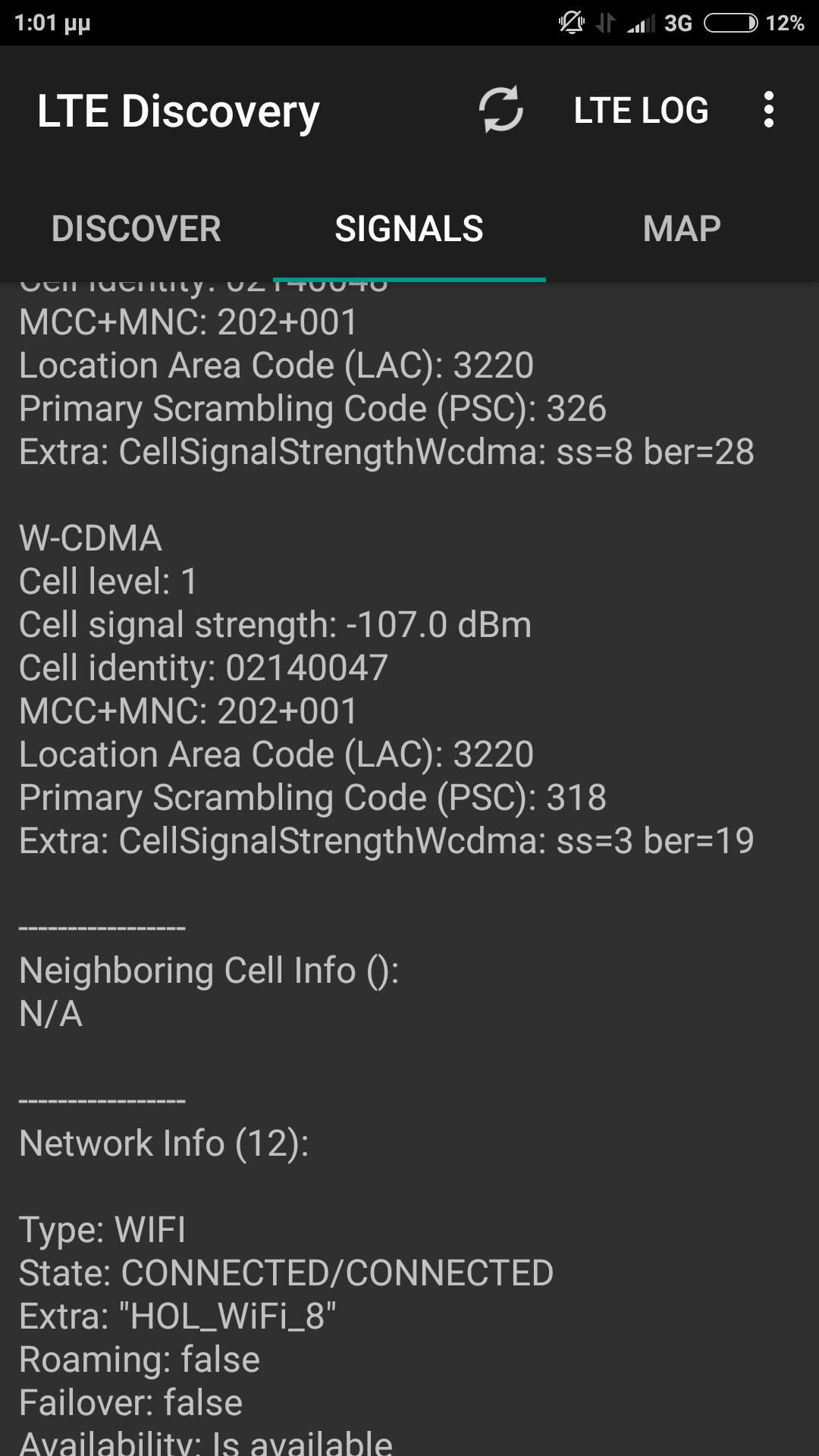Select the Signals tab
The height and width of the screenshot is (1456, 819).
(x=409, y=229)
